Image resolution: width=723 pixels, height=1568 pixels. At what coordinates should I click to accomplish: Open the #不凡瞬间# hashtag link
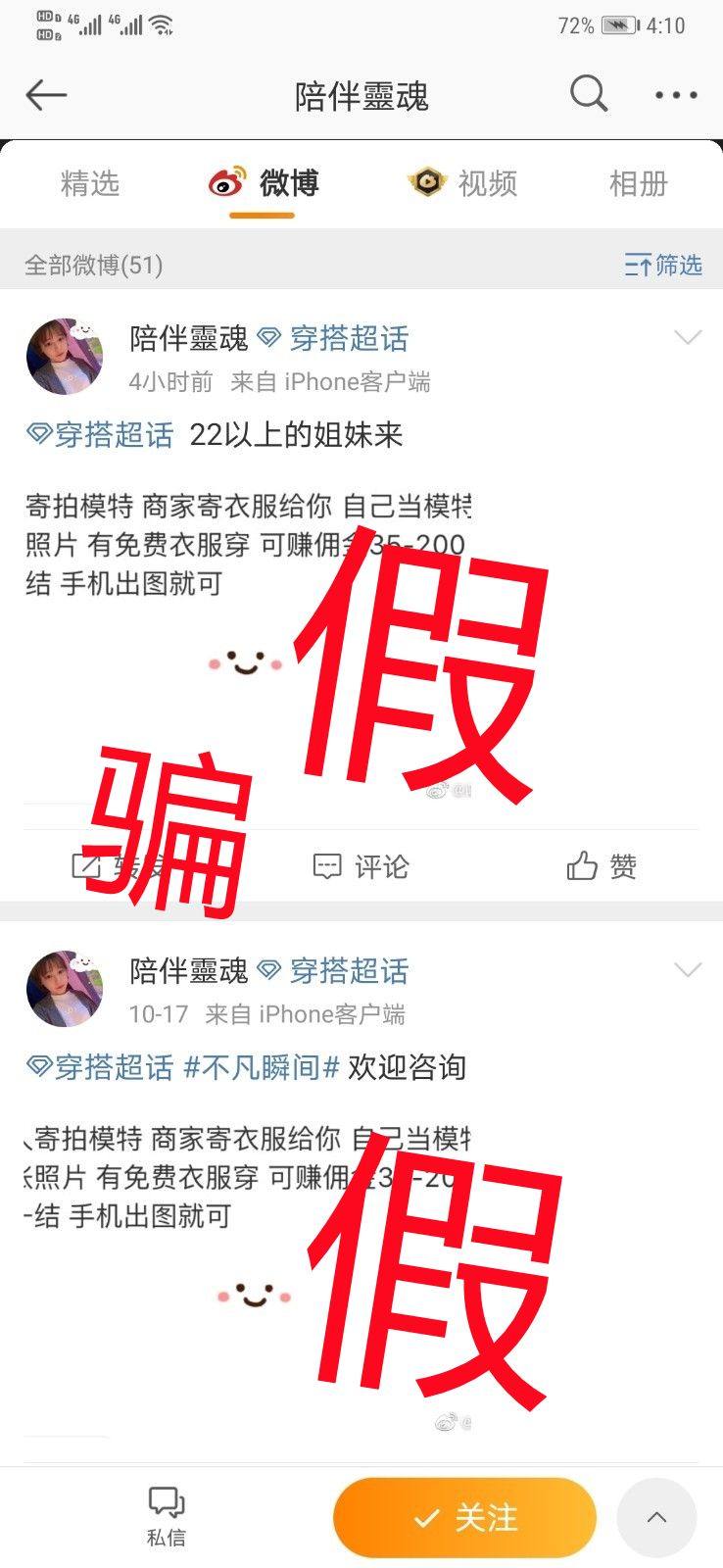(x=261, y=1067)
